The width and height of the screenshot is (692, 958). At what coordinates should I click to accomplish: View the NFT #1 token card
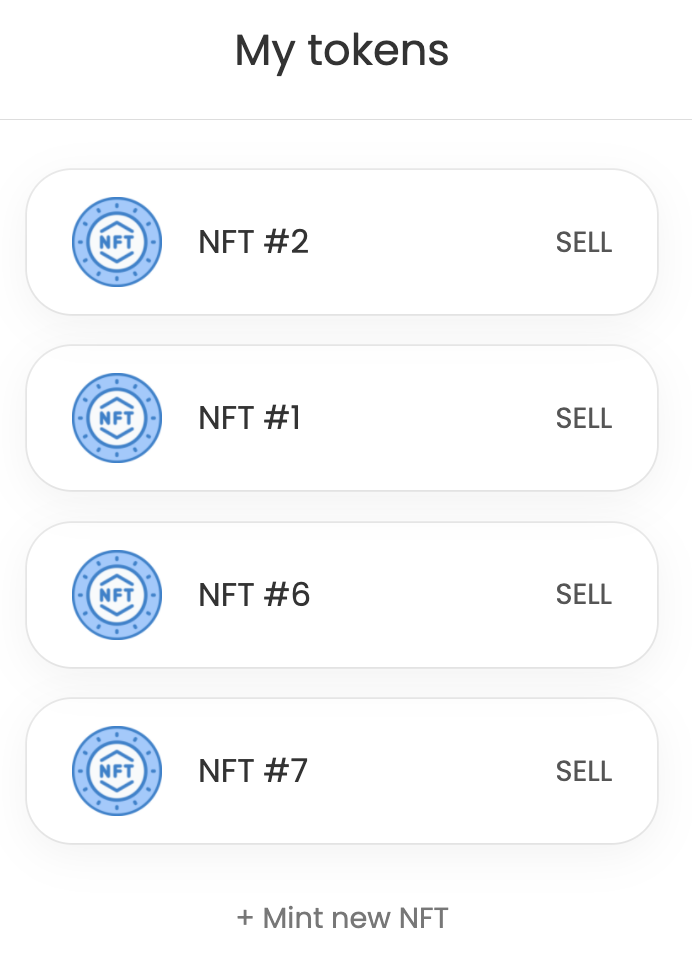click(300, 419)
